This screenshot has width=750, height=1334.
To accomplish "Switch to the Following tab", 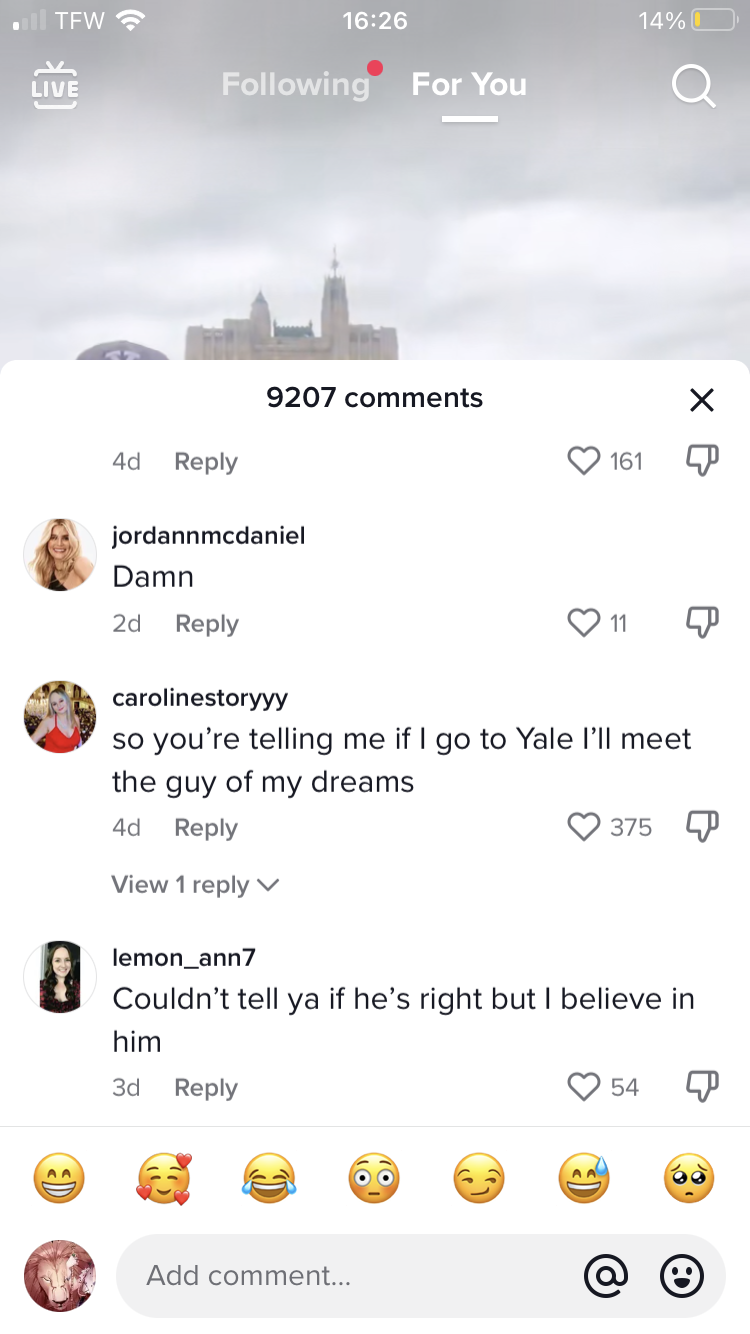I will pyautogui.click(x=296, y=84).
